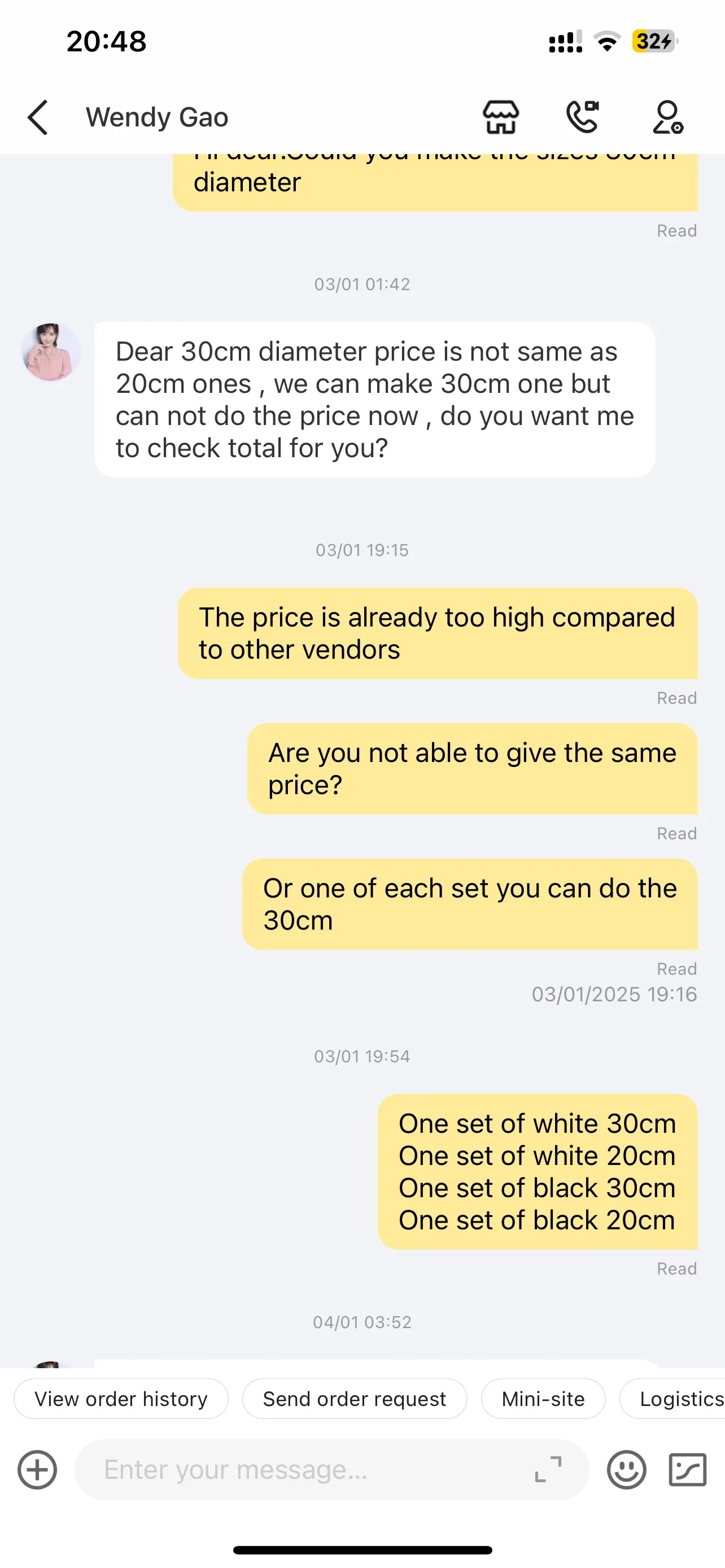Focus the Enter your message field
The image size is (725, 1568).
point(304,1470)
